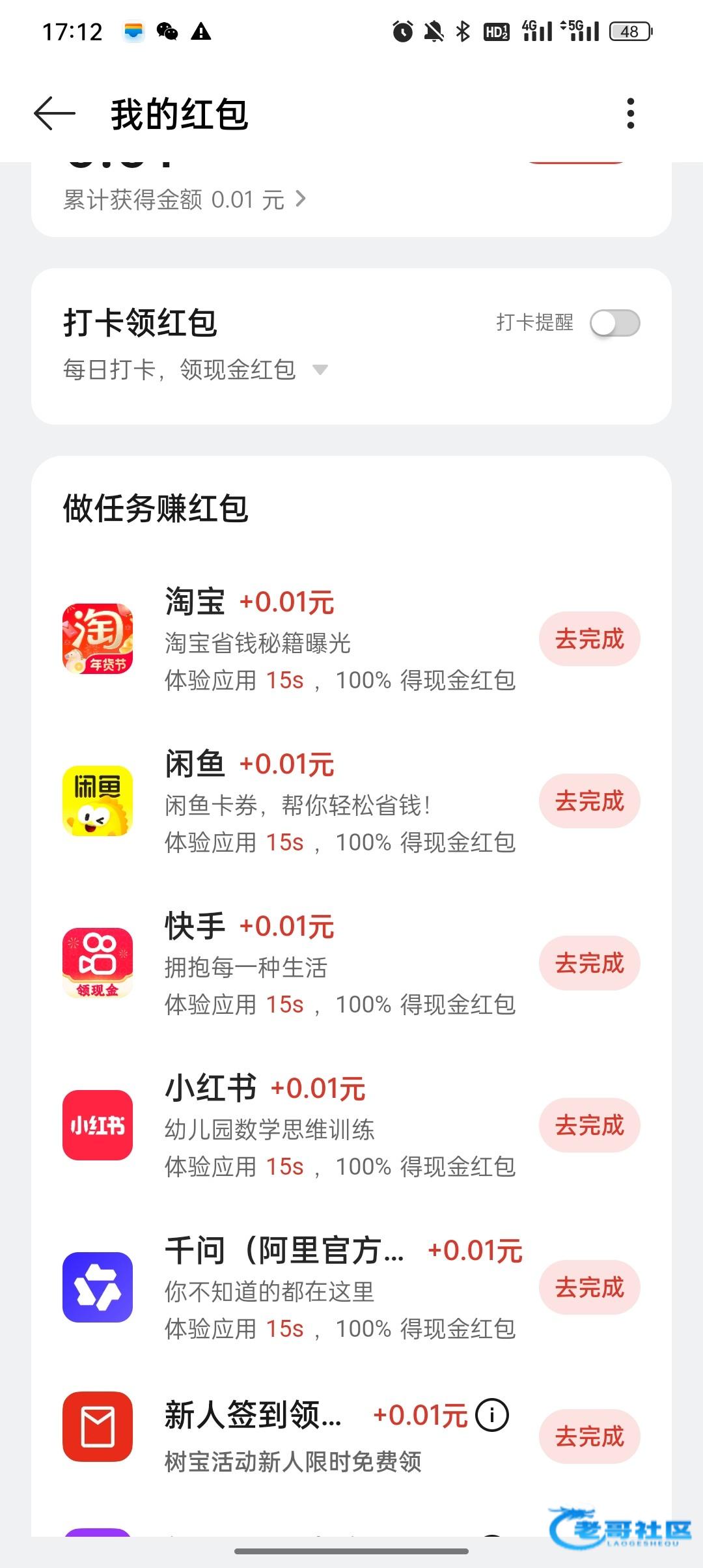Tap 去完成 for 新人签到领 task
This screenshot has height=1568, width=703.
pos(589,1436)
